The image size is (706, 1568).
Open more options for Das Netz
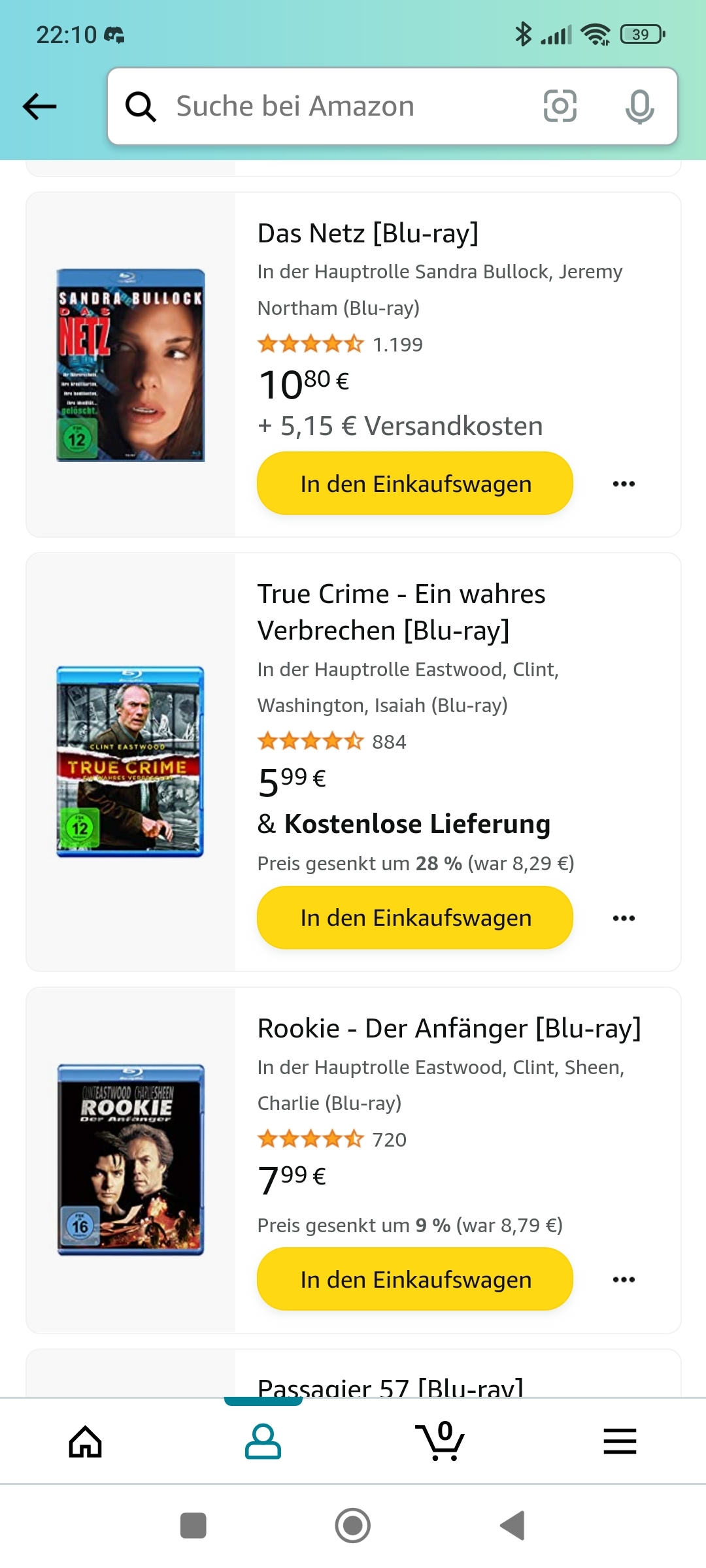pos(624,484)
